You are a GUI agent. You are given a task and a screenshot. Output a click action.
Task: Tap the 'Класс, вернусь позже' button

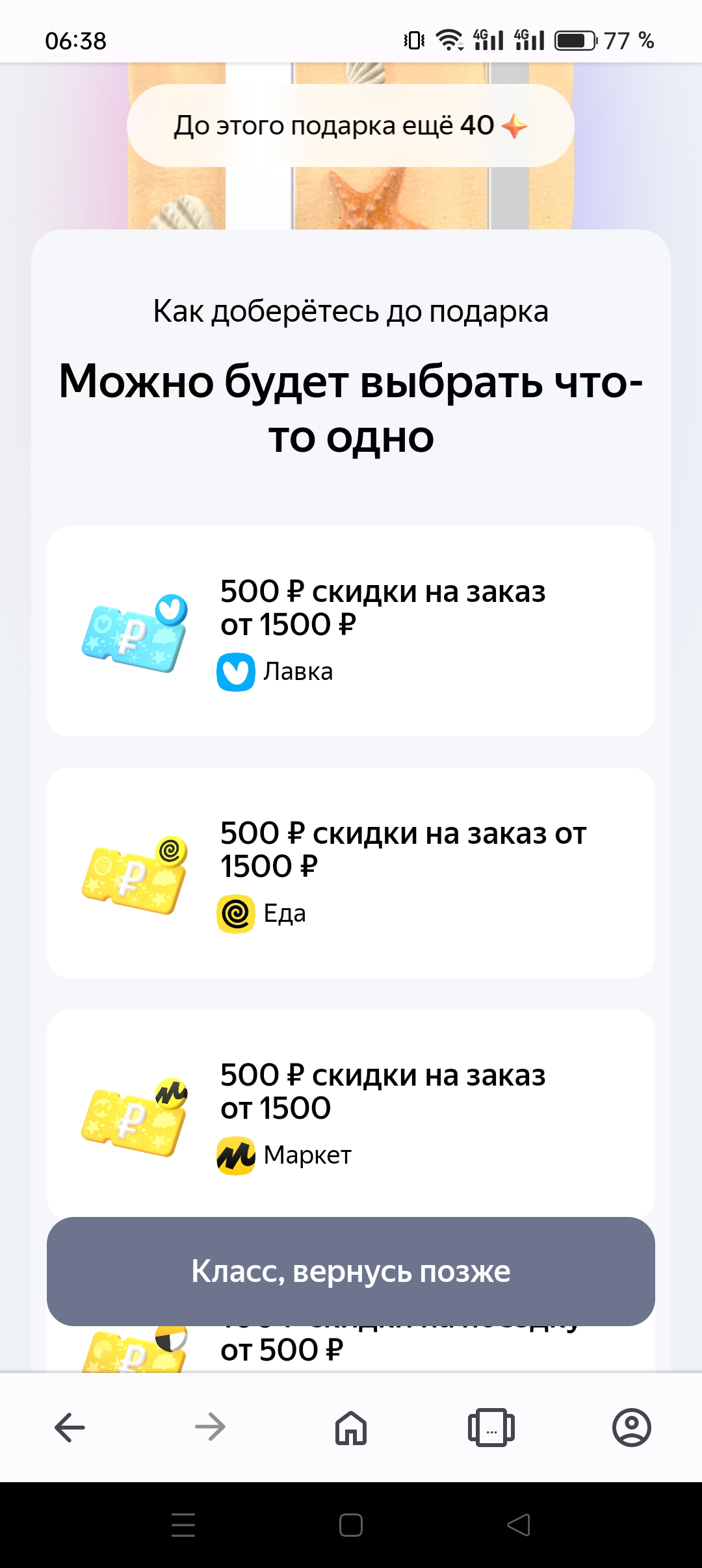point(351,1271)
